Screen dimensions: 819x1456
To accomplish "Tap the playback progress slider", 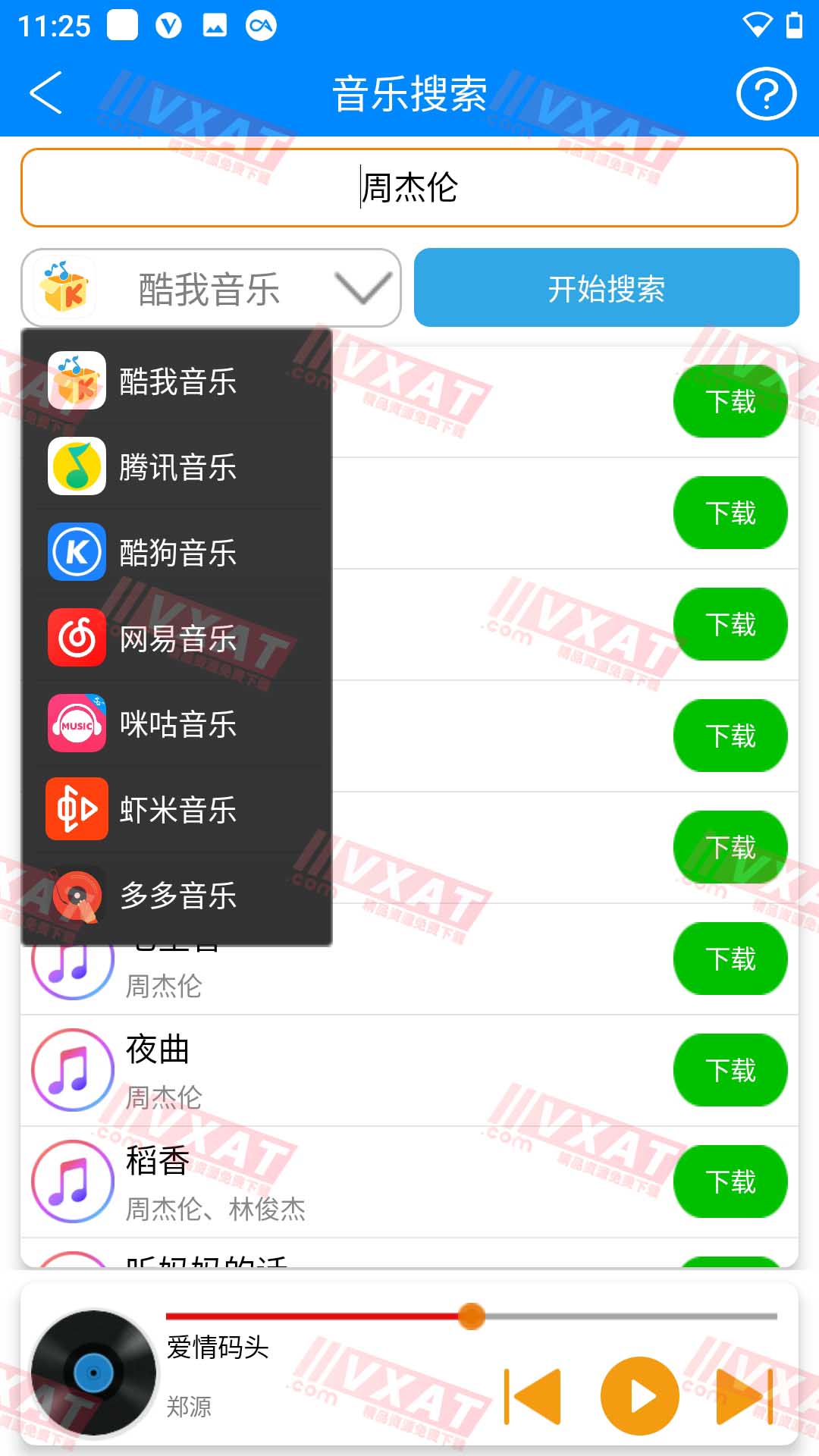I will (x=472, y=1316).
